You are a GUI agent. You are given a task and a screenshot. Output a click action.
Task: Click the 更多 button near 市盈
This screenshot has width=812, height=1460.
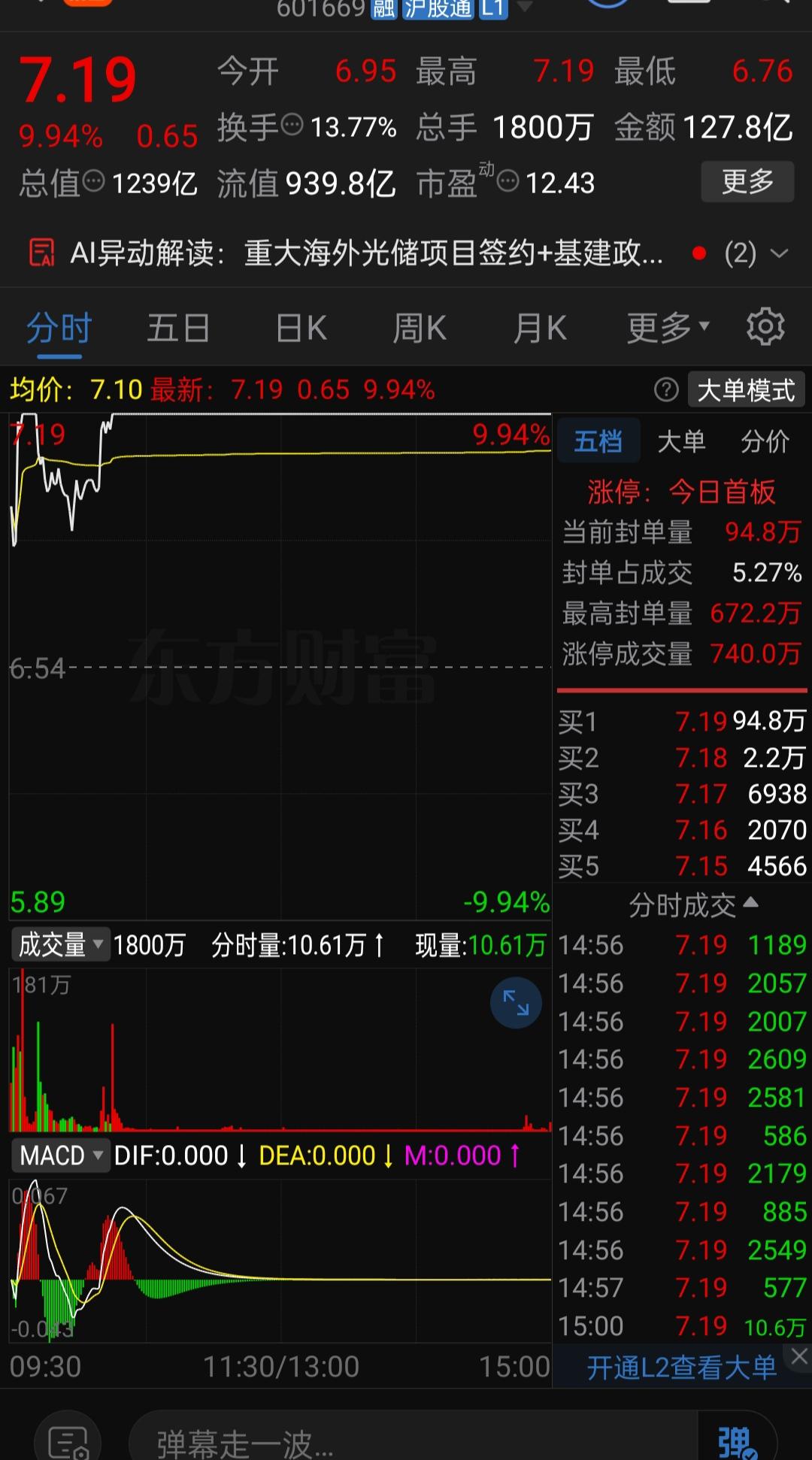pos(747,181)
